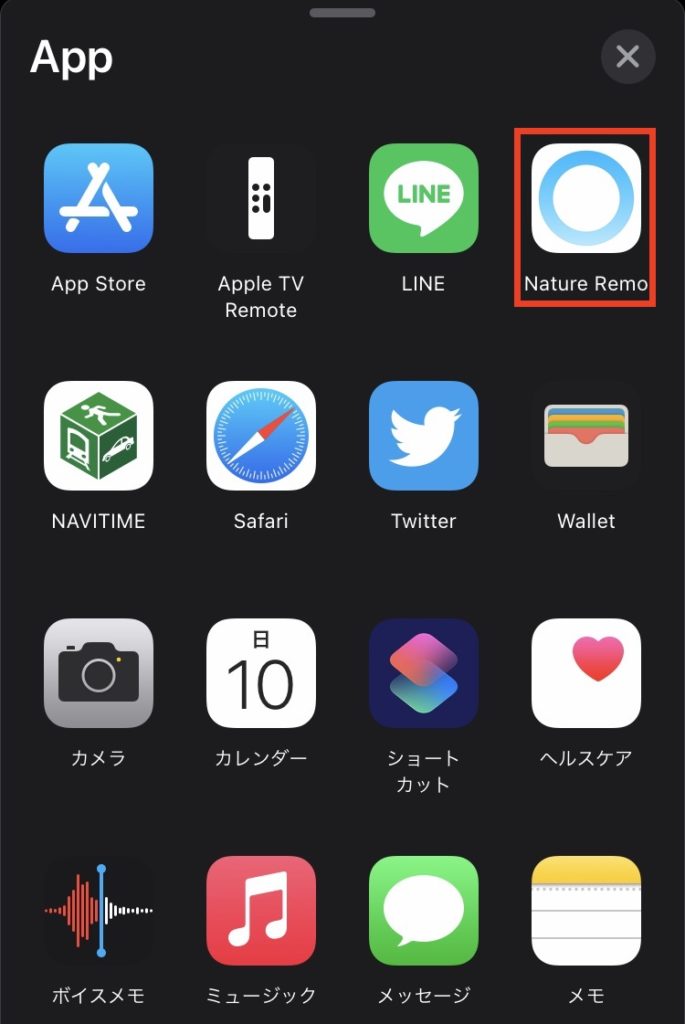Pick the LINE app

tap(423, 198)
